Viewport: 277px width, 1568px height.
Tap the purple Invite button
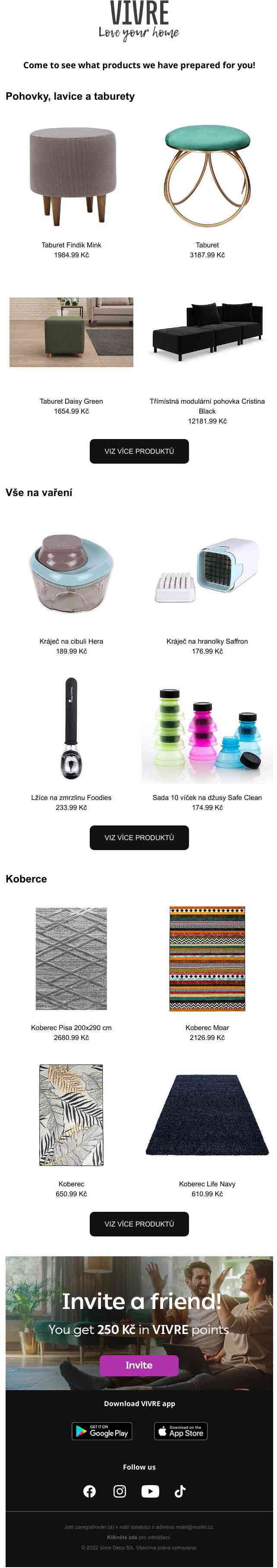(x=139, y=1365)
